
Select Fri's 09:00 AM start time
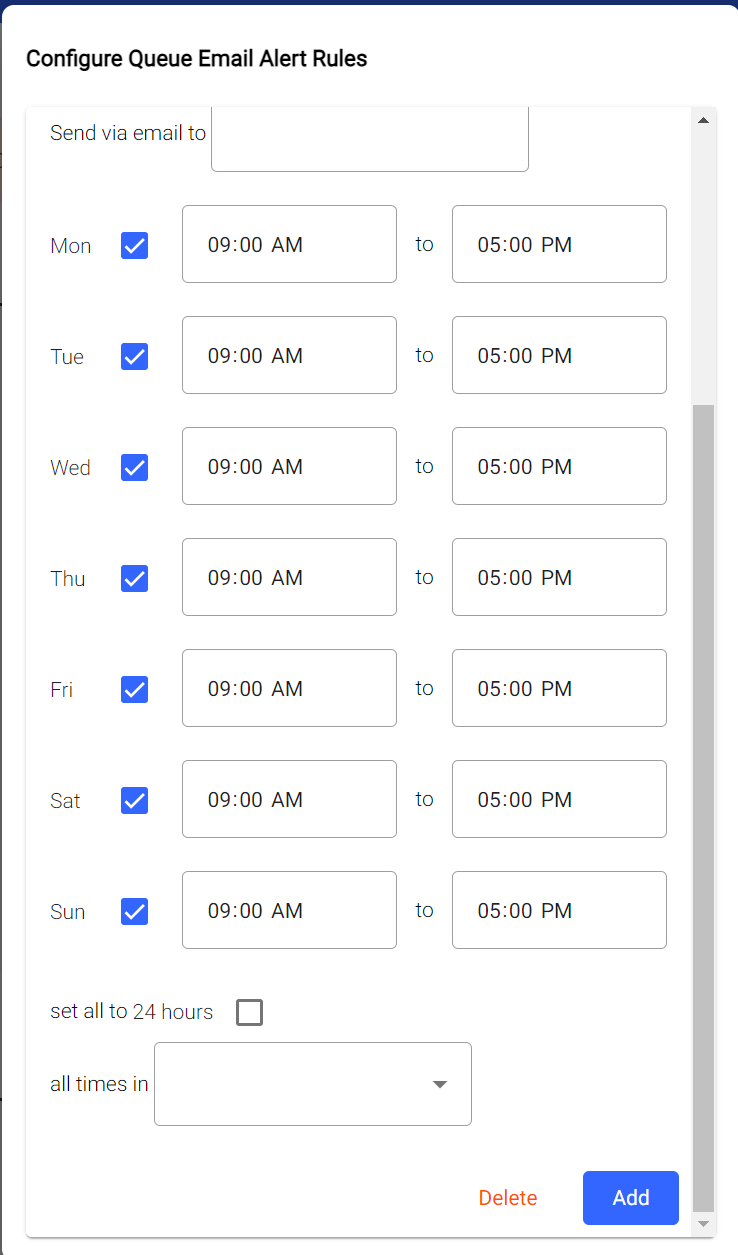click(x=289, y=688)
